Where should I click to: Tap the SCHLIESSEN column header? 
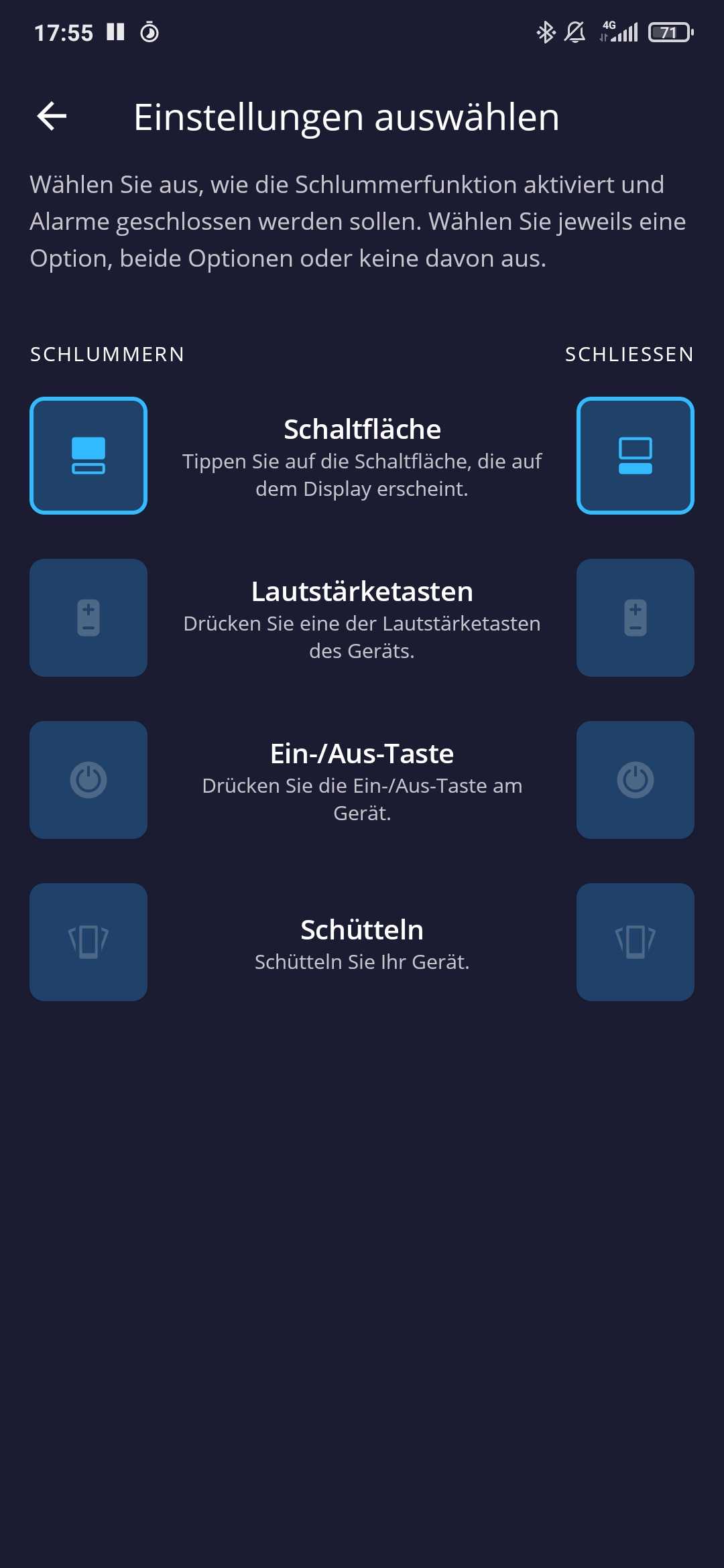tap(628, 355)
